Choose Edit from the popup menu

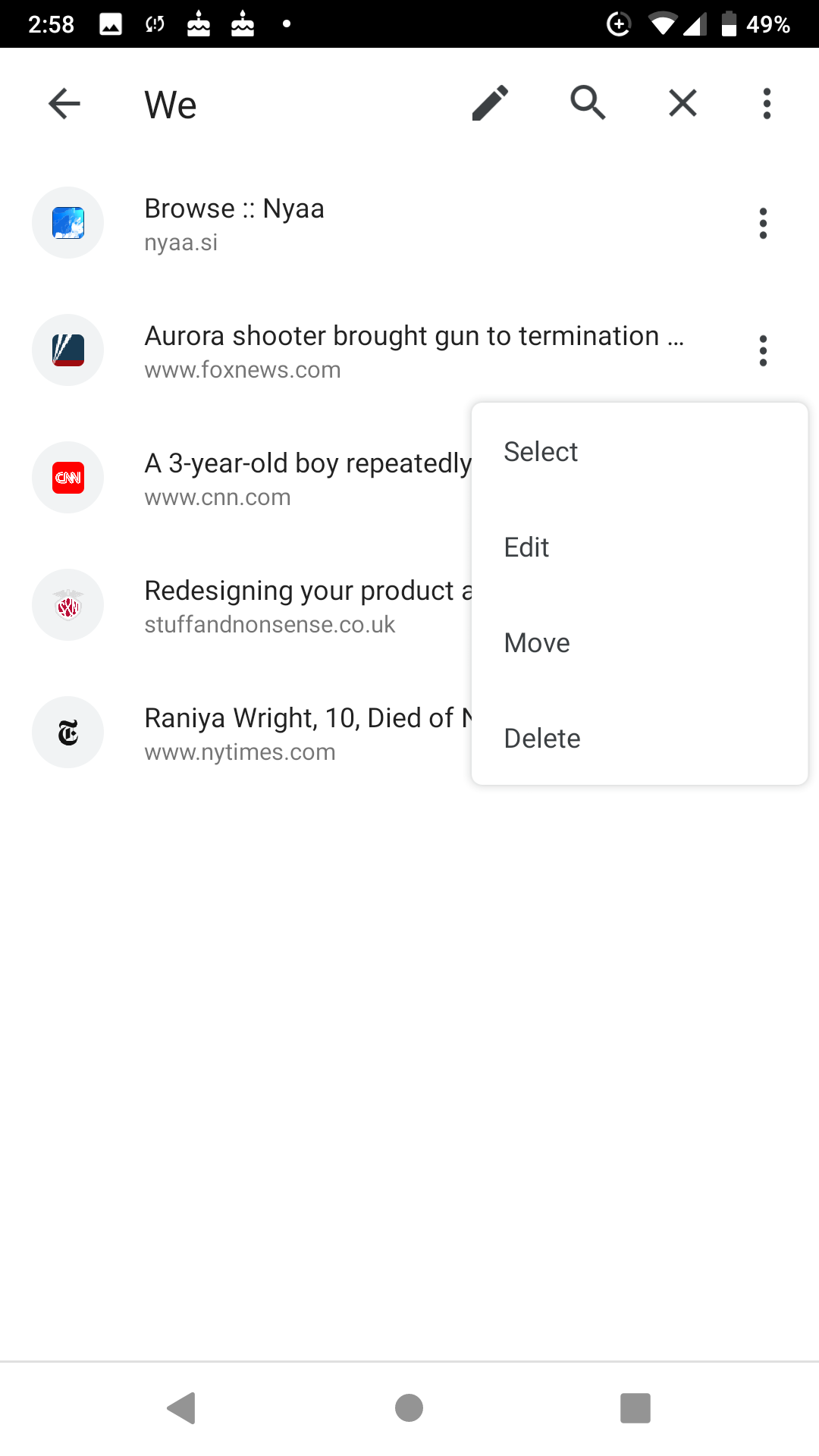point(526,548)
